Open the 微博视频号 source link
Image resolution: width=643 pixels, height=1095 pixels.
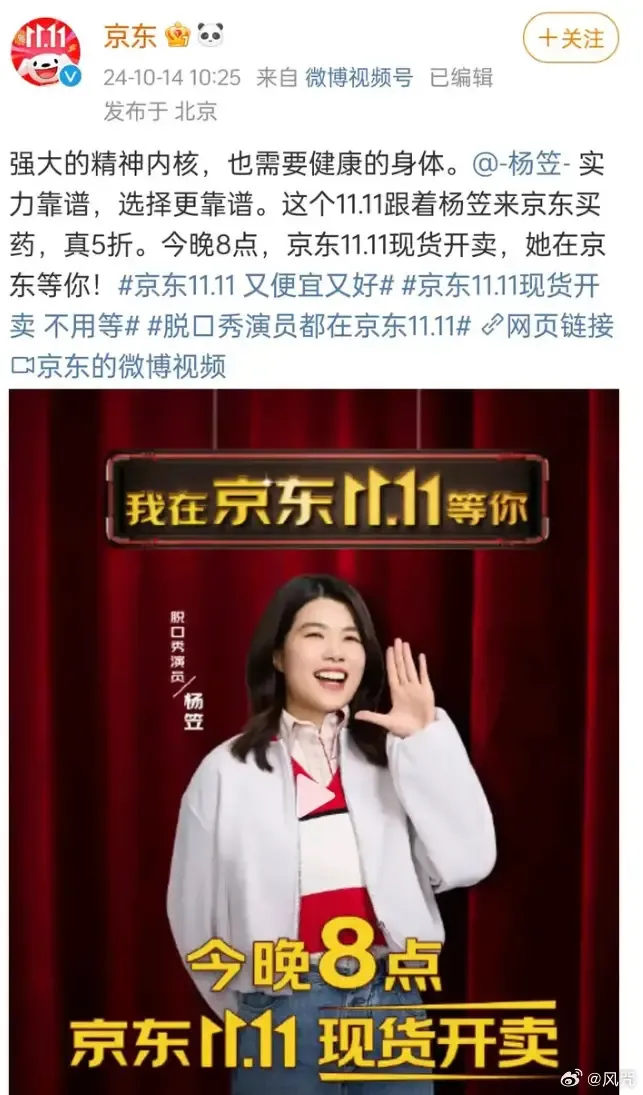[358, 77]
